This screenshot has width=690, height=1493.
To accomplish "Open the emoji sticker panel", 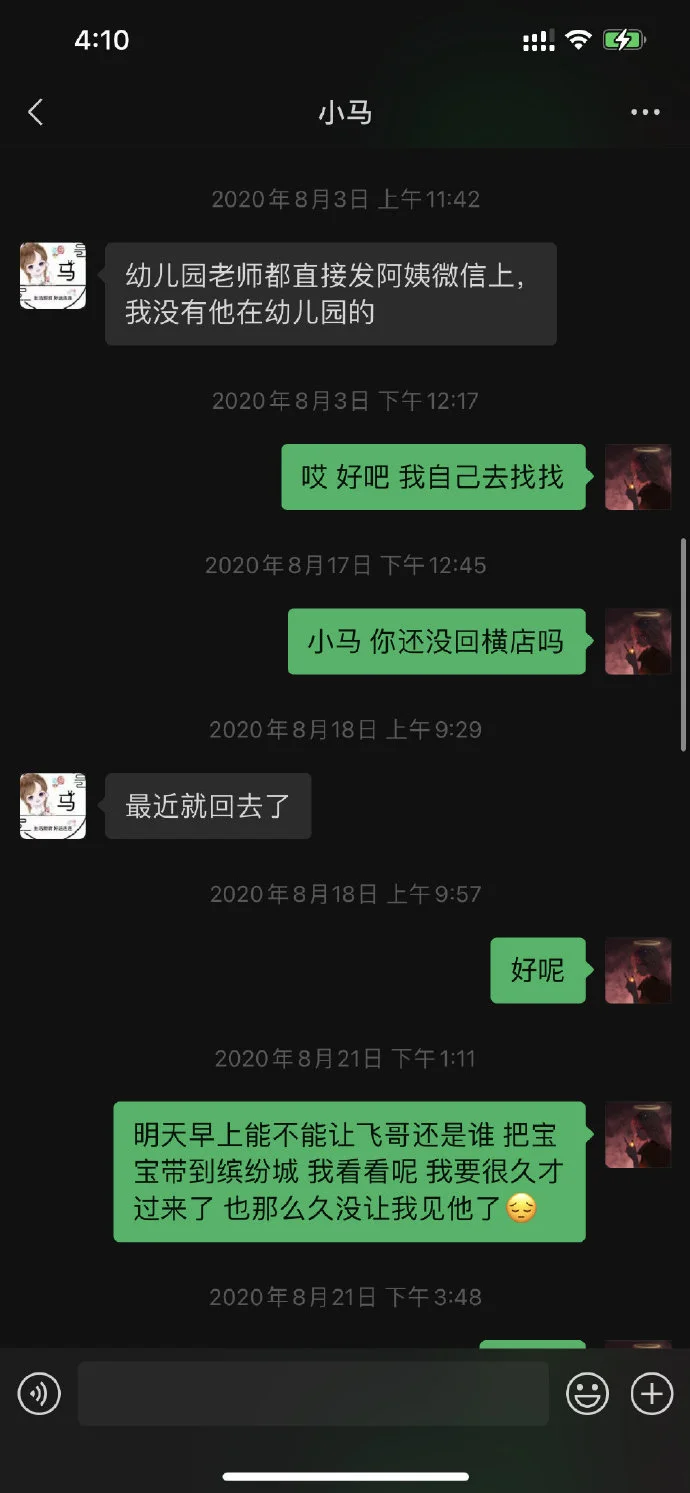I will point(587,1393).
